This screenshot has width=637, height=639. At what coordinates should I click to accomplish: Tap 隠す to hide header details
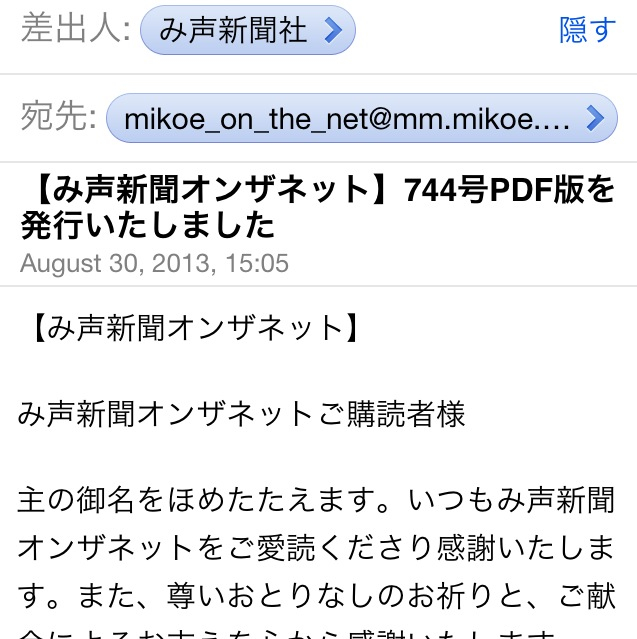(587, 31)
